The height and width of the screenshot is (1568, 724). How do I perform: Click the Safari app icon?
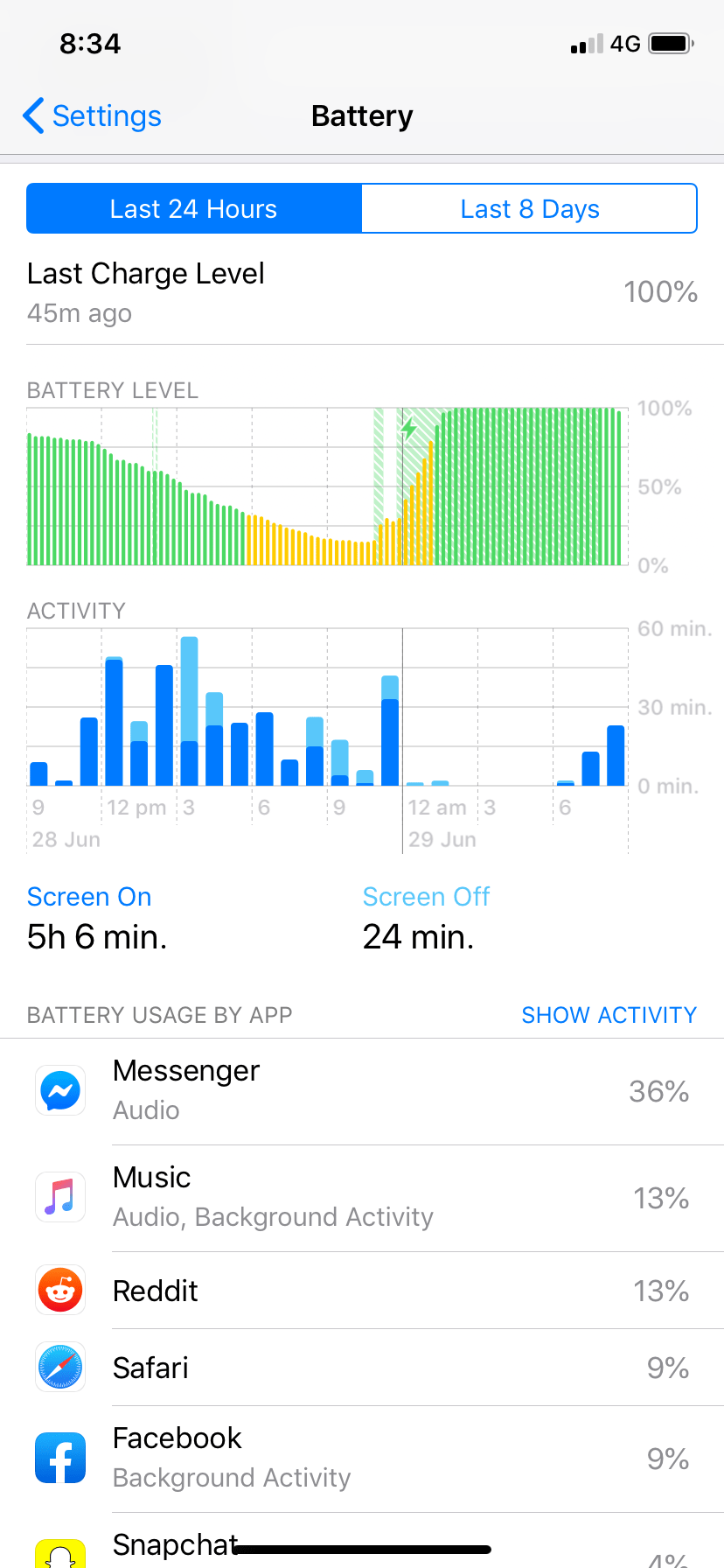click(x=59, y=1368)
